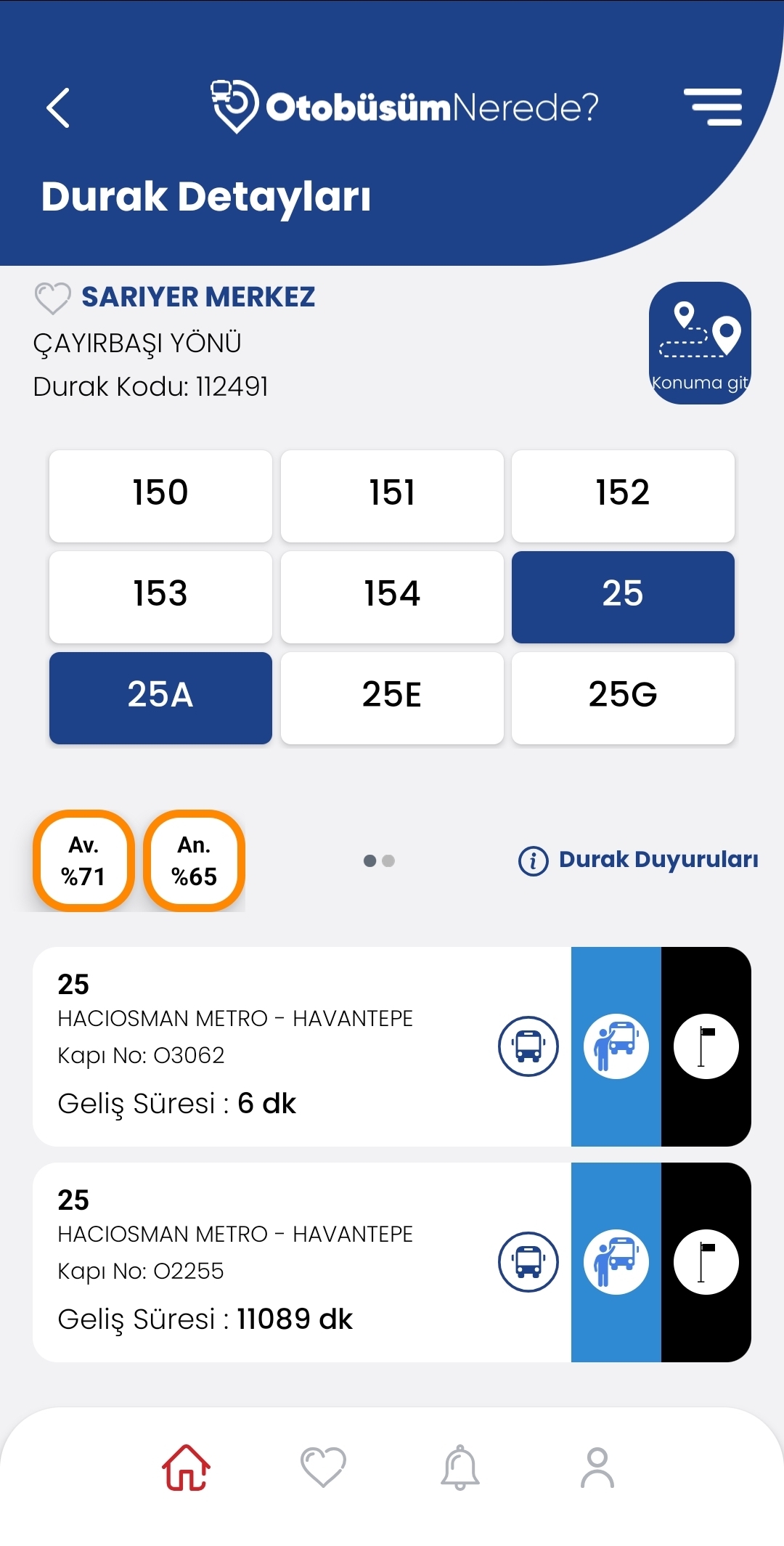
Task: Favorite the SARIYER MERKEZ stop
Action: (x=52, y=298)
